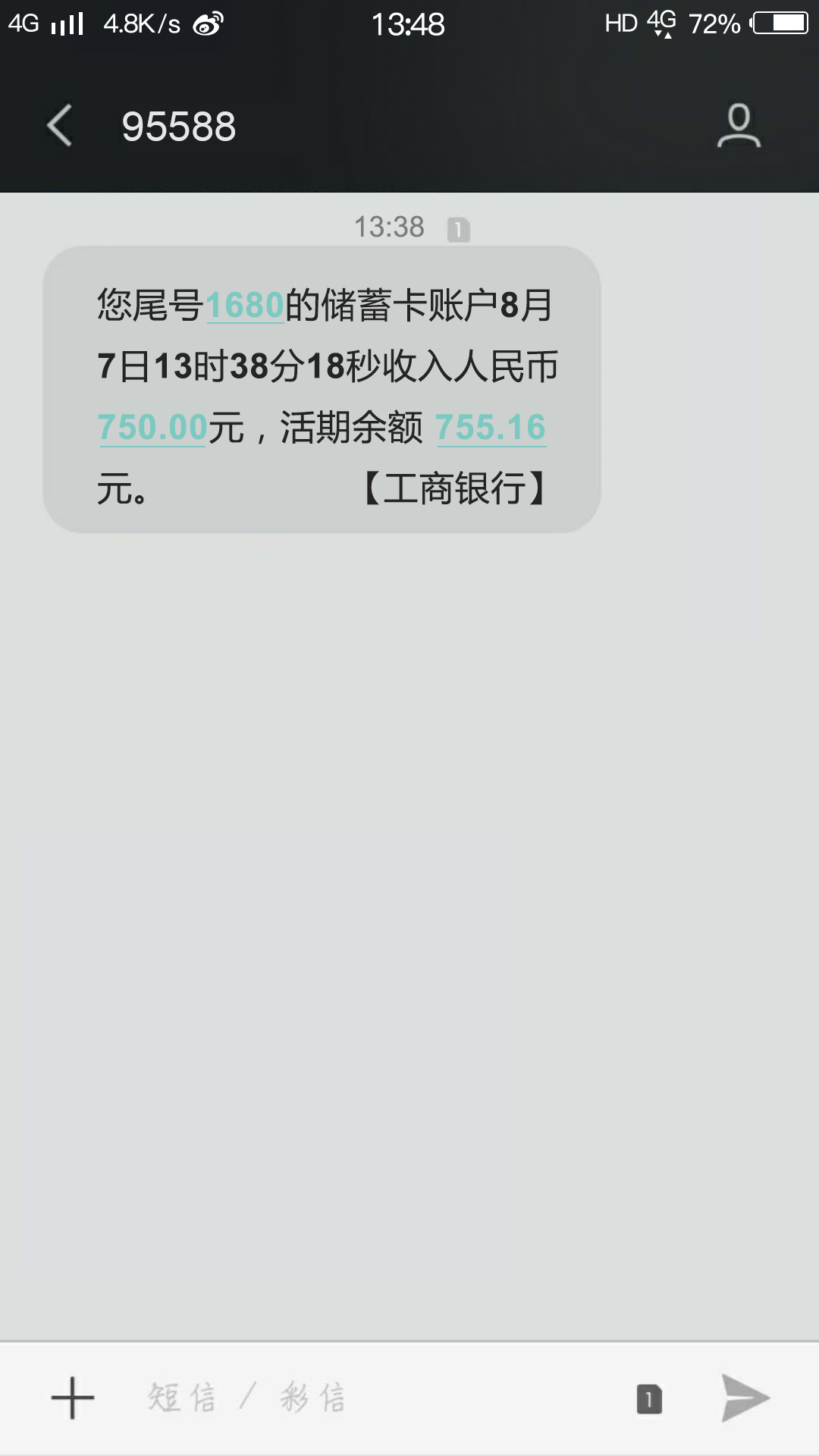Open contact details for 95588

[739, 125]
